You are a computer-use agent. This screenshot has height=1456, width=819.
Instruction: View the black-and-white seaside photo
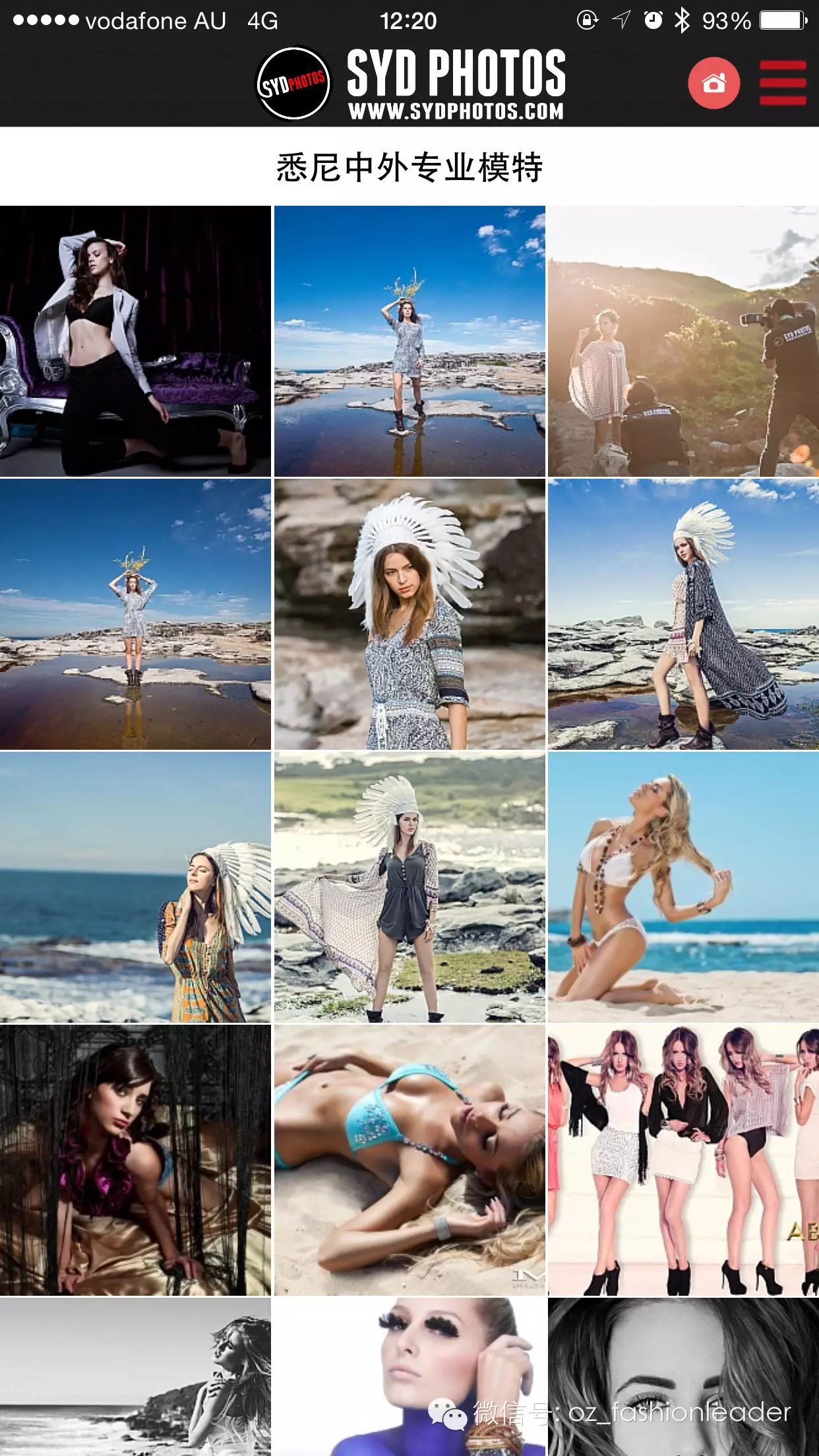135,1377
